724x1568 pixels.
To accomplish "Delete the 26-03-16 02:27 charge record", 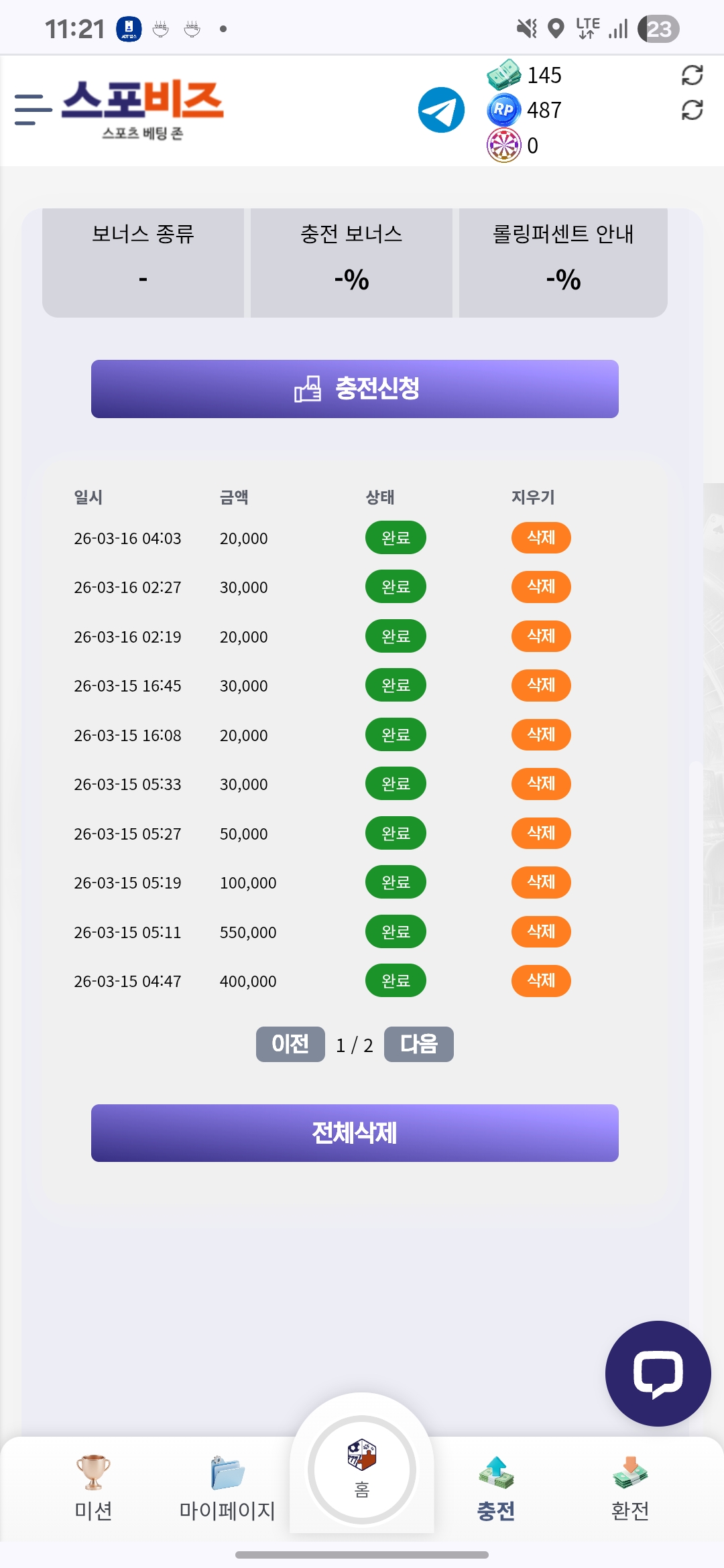I will (x=541, y=587).
